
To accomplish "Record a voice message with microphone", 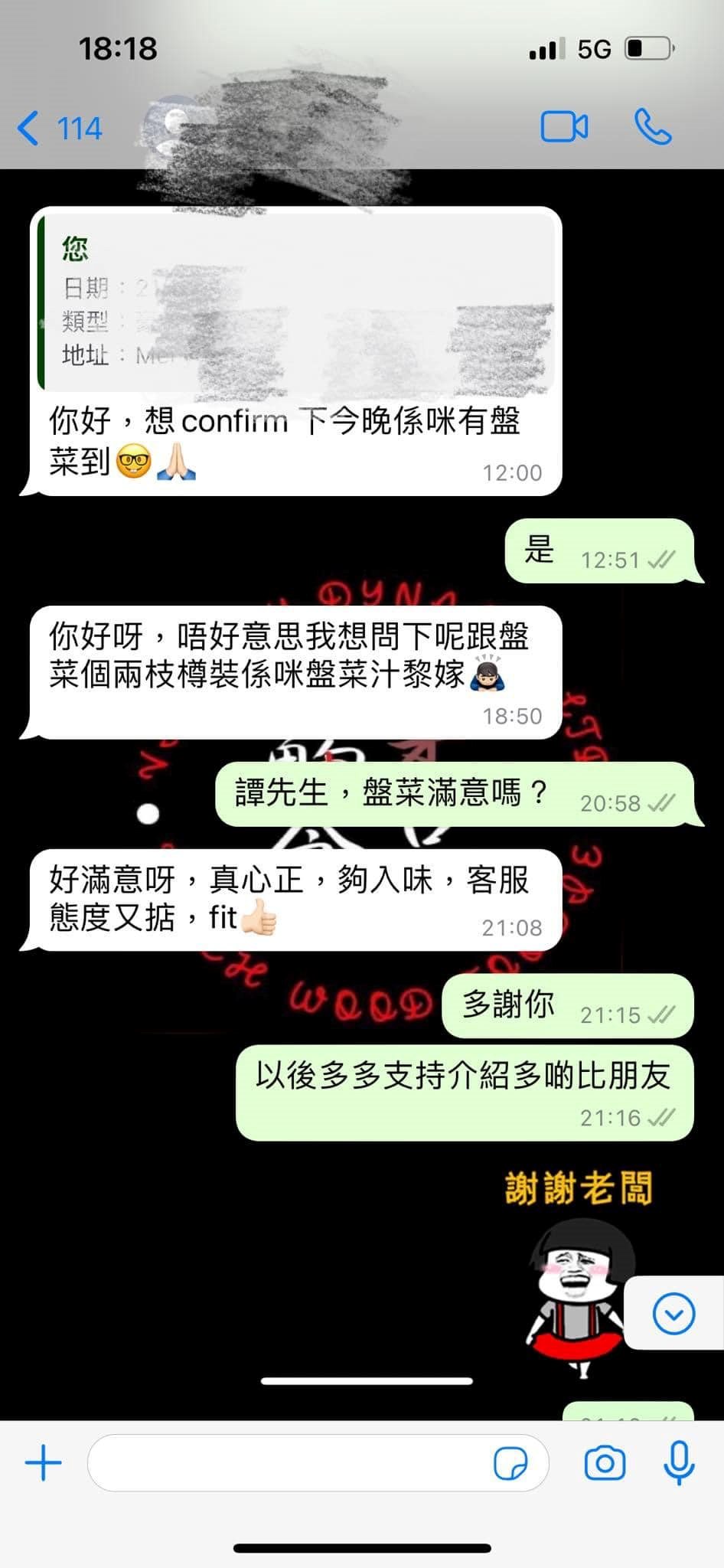I will (679, 1463).
